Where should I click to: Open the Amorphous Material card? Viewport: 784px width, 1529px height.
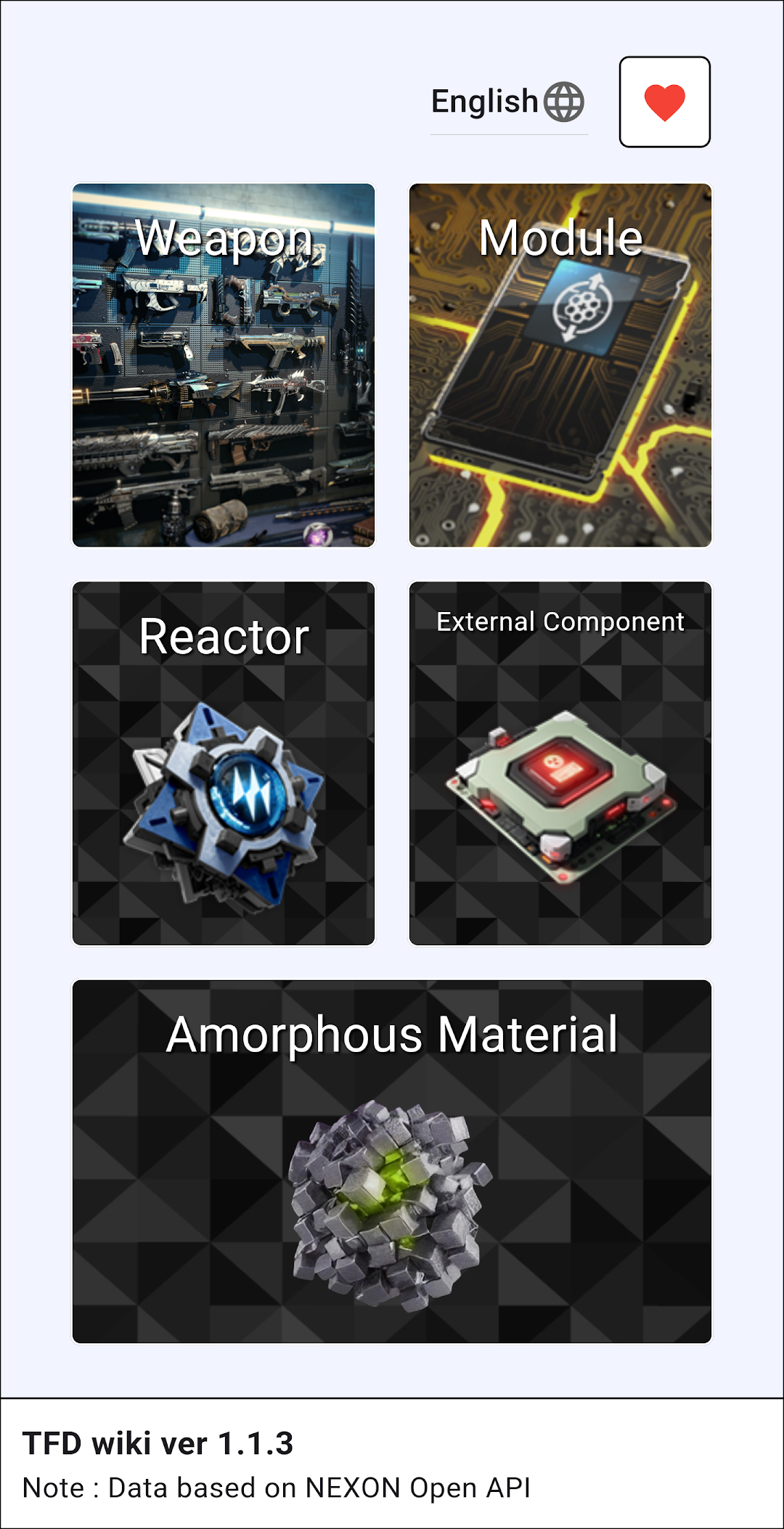tap(391, 1161)
